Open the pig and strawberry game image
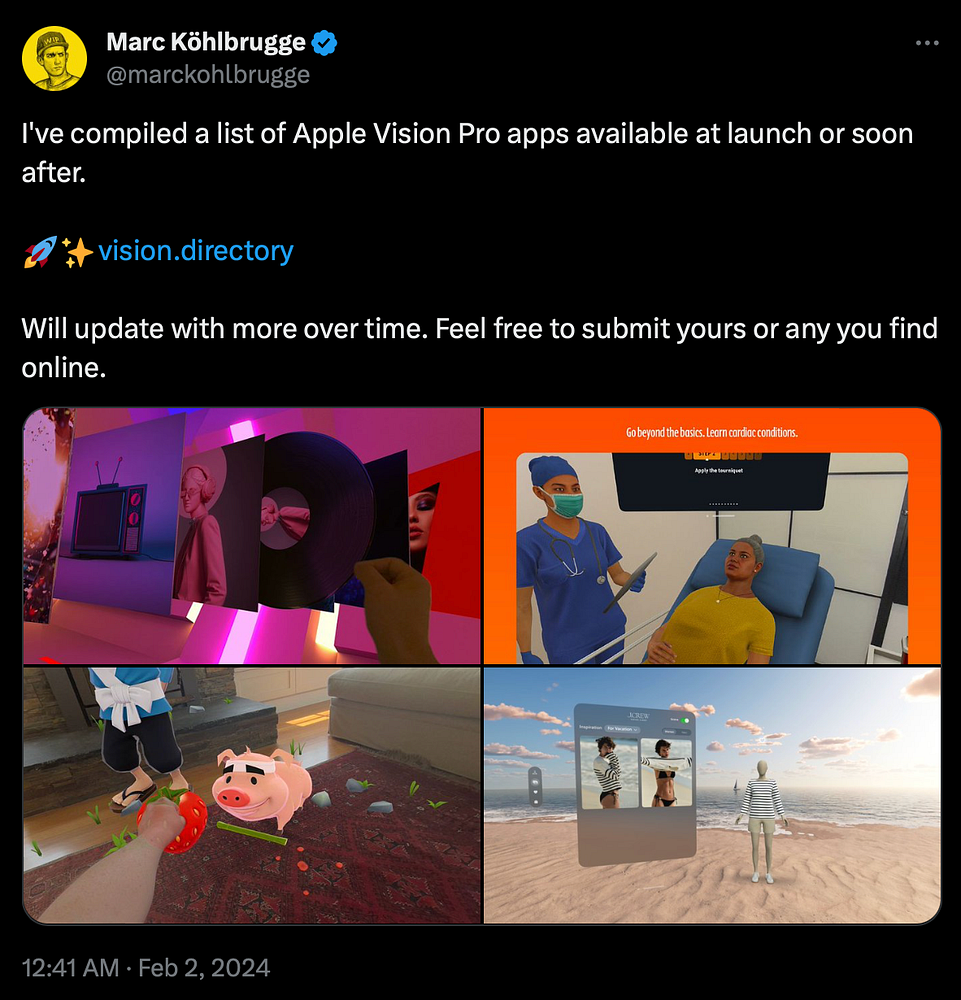 click(x=252, y=796)
